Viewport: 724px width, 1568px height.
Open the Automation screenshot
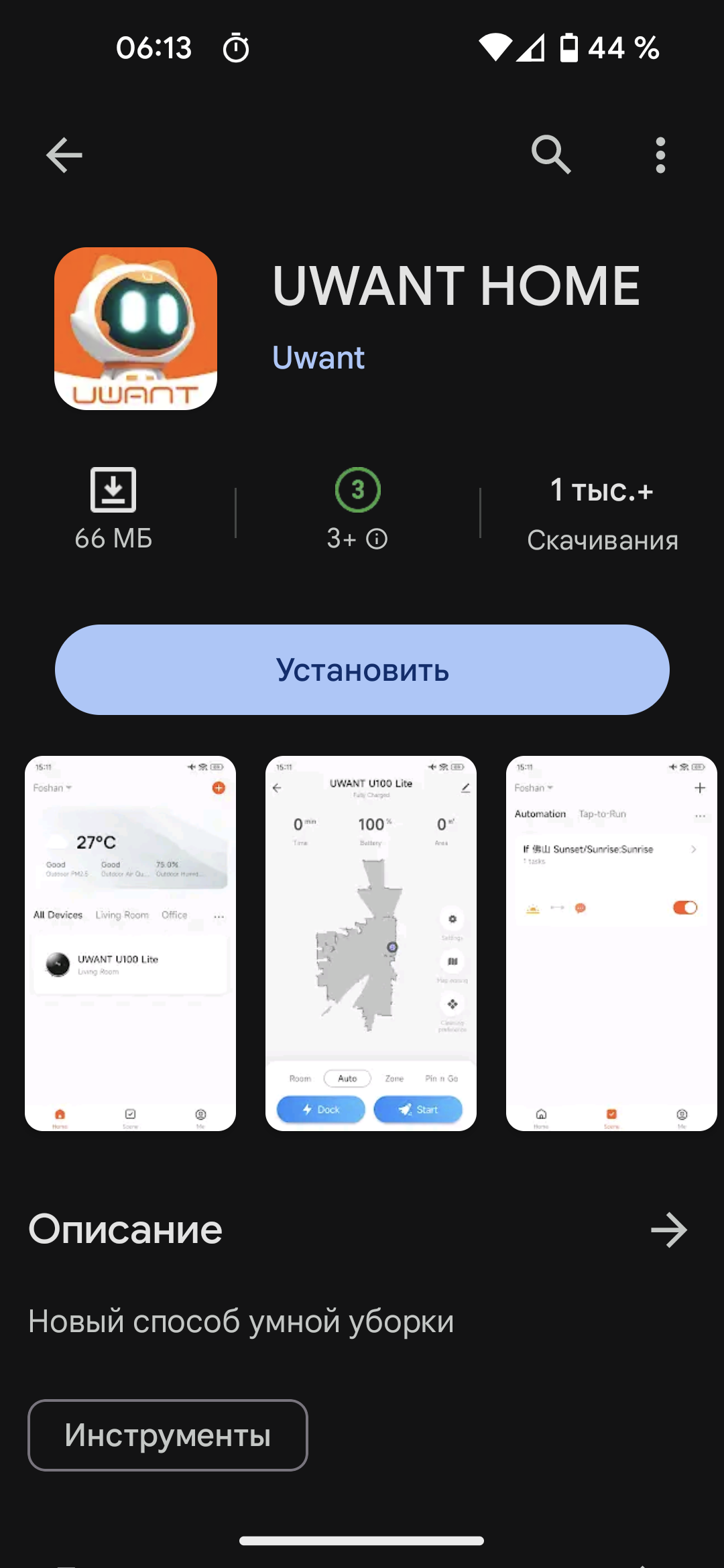(611, 943)
